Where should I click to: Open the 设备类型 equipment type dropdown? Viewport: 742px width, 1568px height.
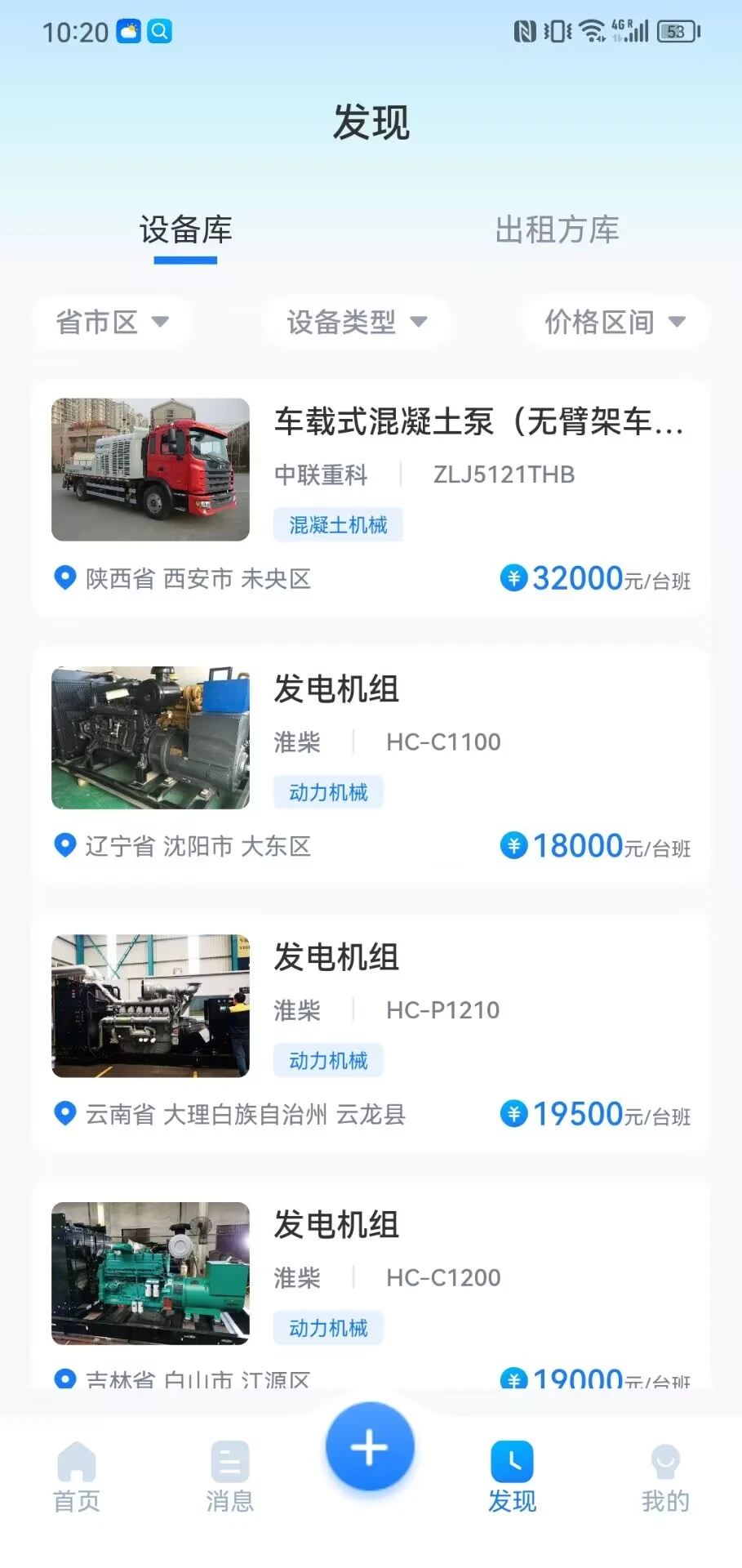(x=355, y=322)
